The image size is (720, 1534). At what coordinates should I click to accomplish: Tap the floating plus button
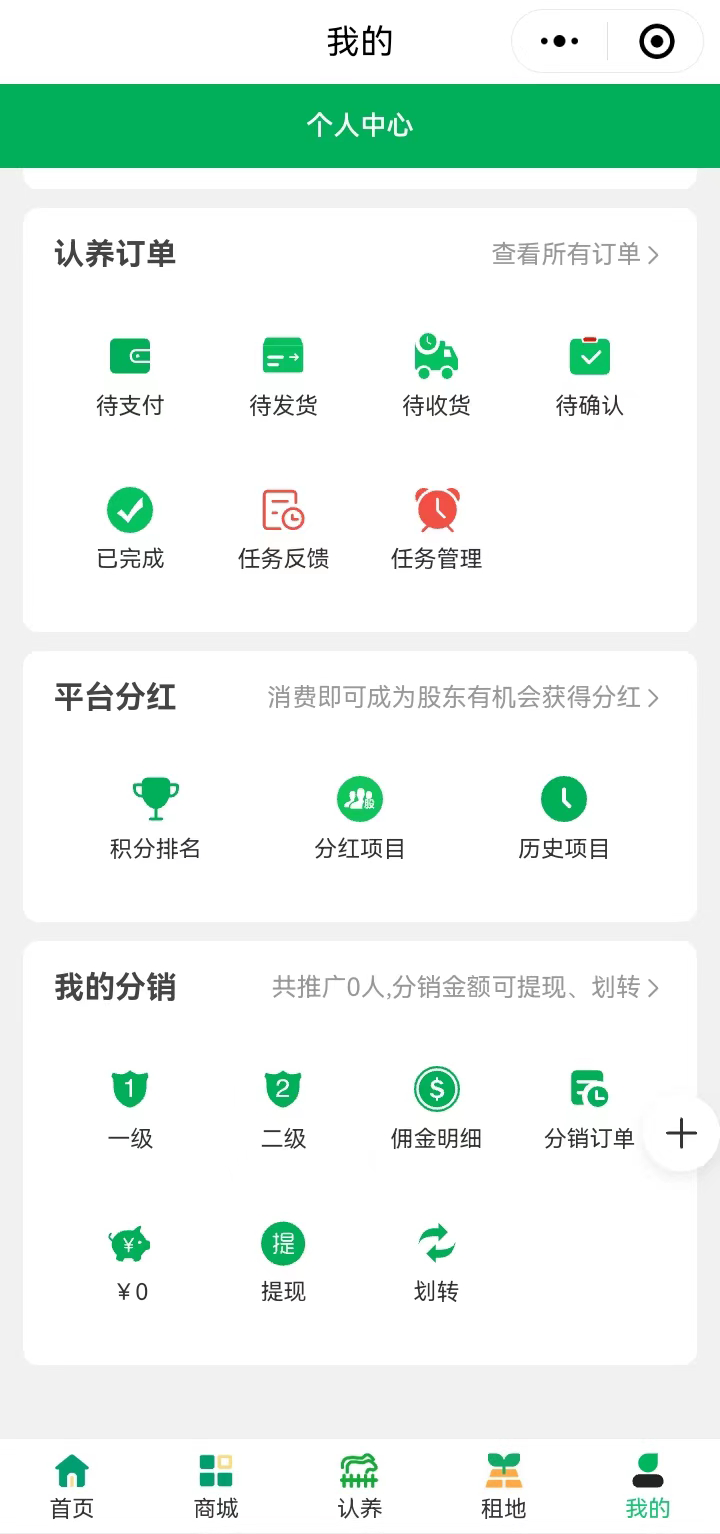(681, 1133)
